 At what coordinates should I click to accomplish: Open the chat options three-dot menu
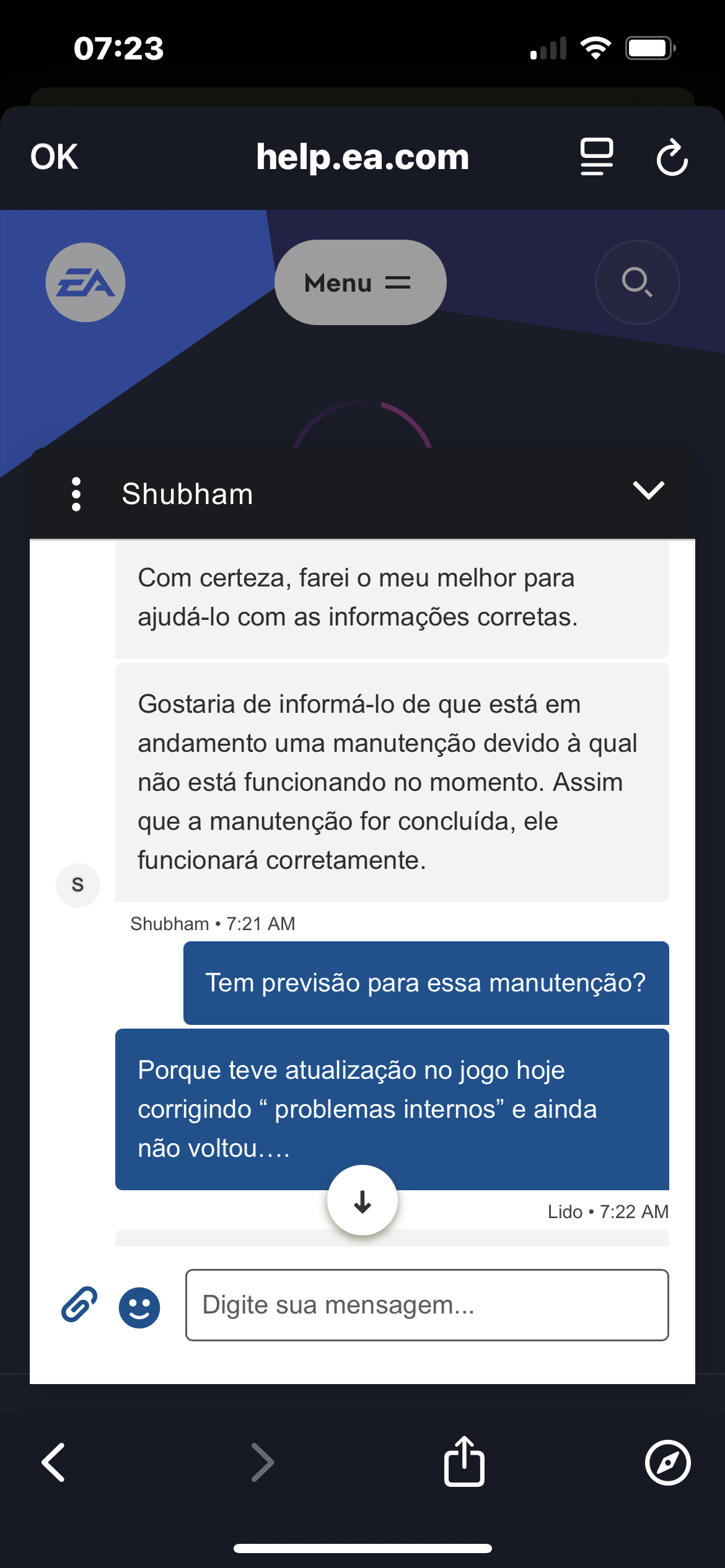coord(76,494)
